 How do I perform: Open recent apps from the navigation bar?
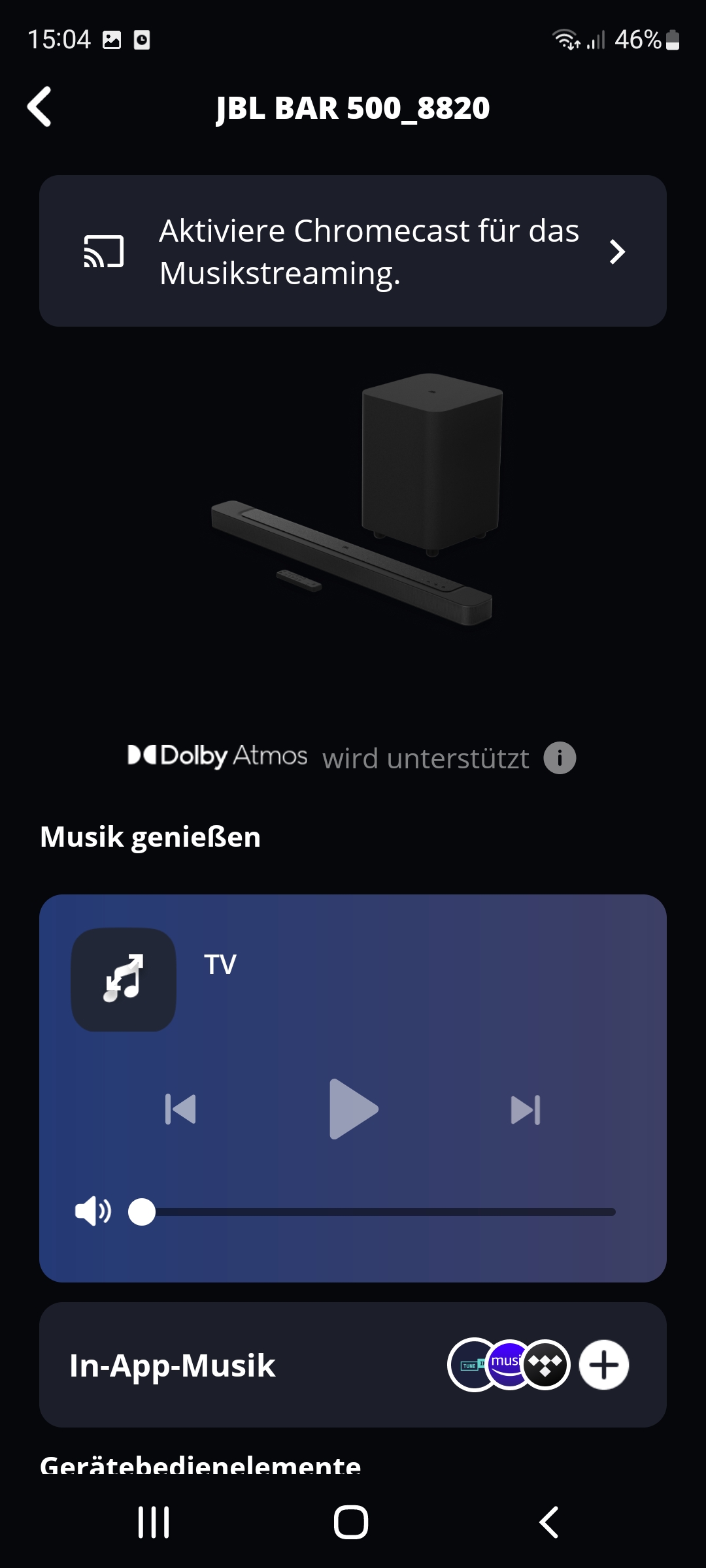pos(154,1522)
